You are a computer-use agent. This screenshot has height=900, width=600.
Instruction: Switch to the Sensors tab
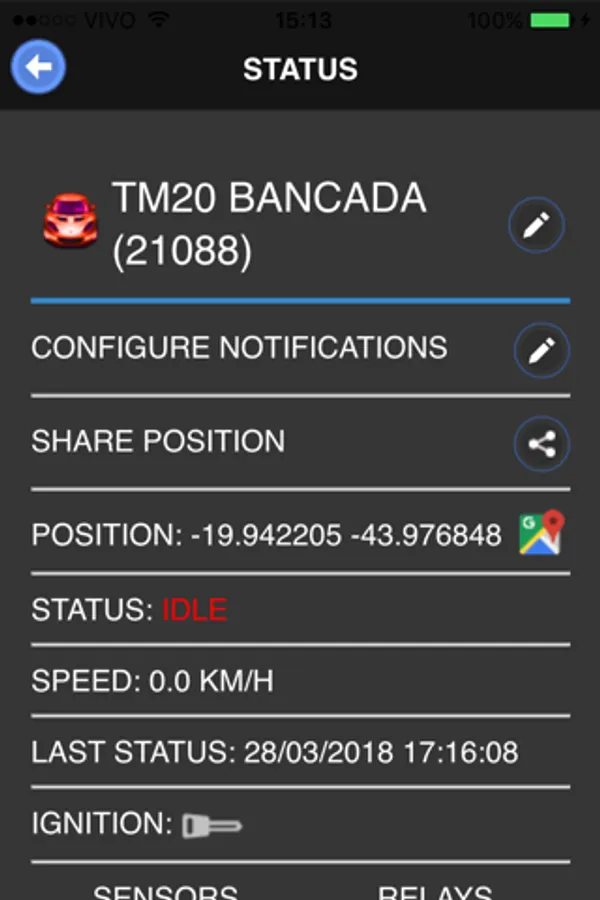tap(166, 889)
